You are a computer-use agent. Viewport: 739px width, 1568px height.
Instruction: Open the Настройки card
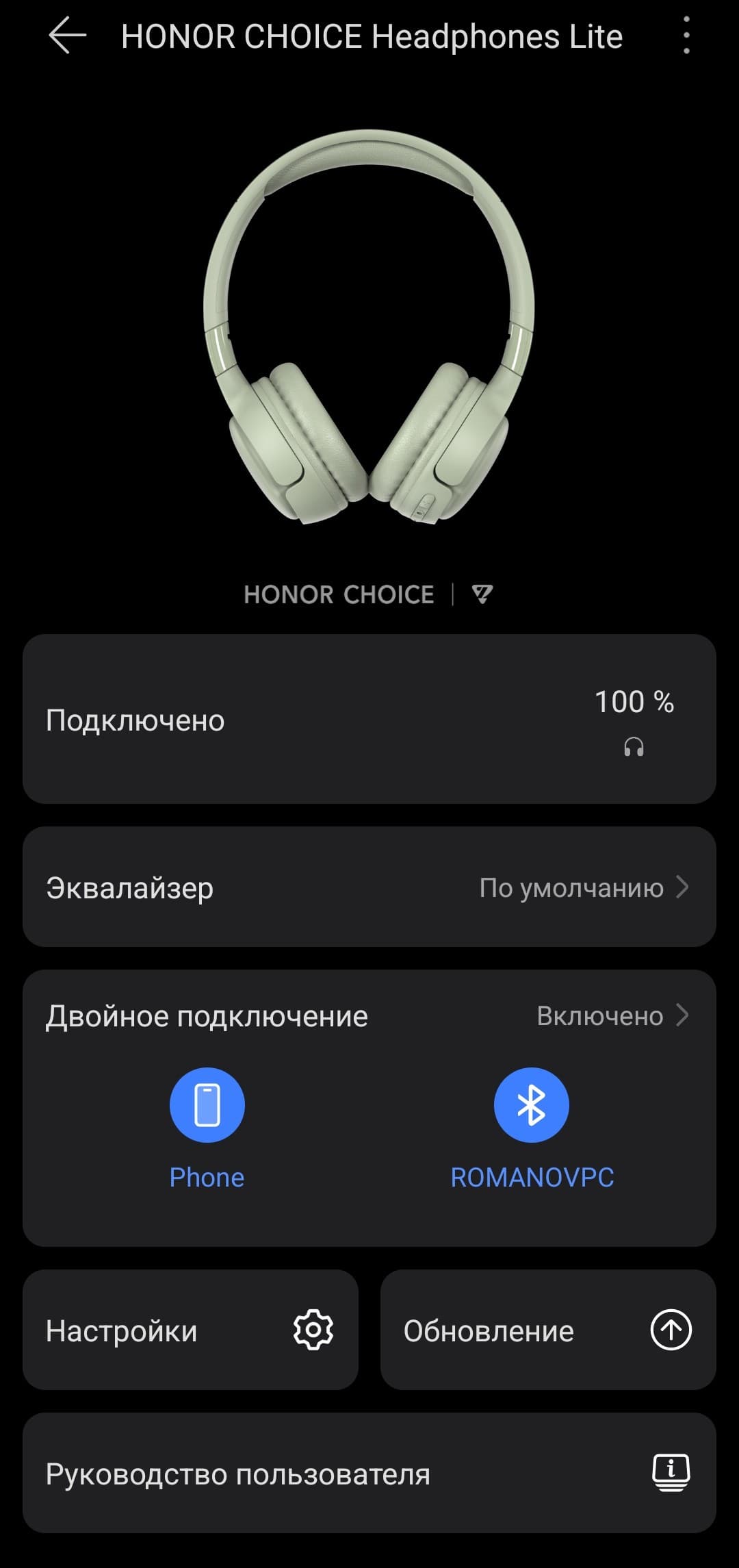click(x=190, y=1330)
